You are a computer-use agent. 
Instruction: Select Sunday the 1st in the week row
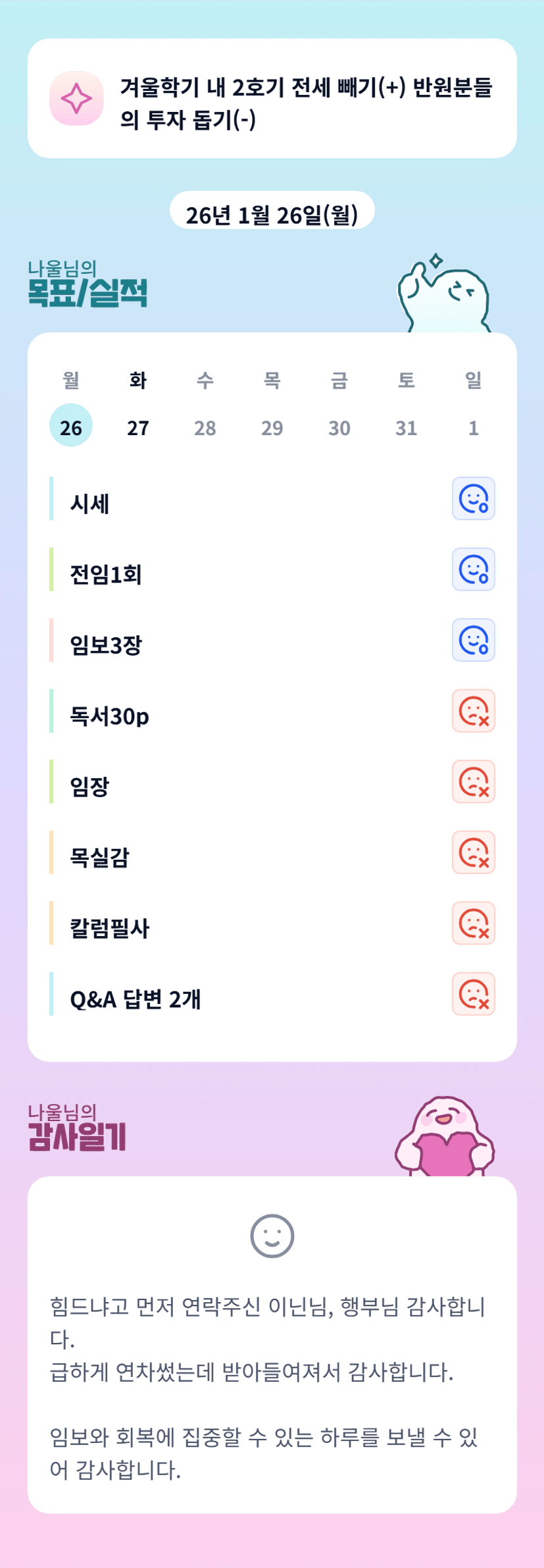pyautogui.click(x=474, y=427)
